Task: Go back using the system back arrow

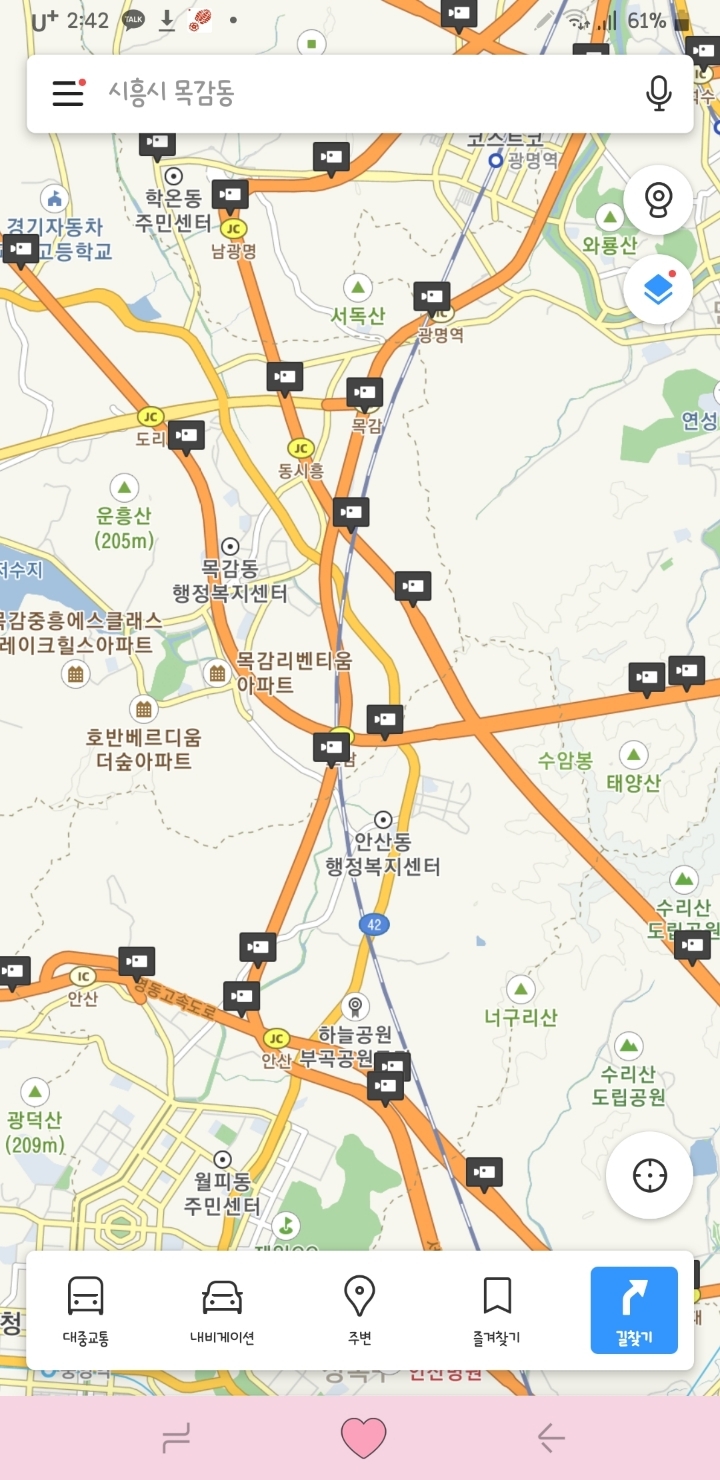Action: click(x=551, y=1438)
